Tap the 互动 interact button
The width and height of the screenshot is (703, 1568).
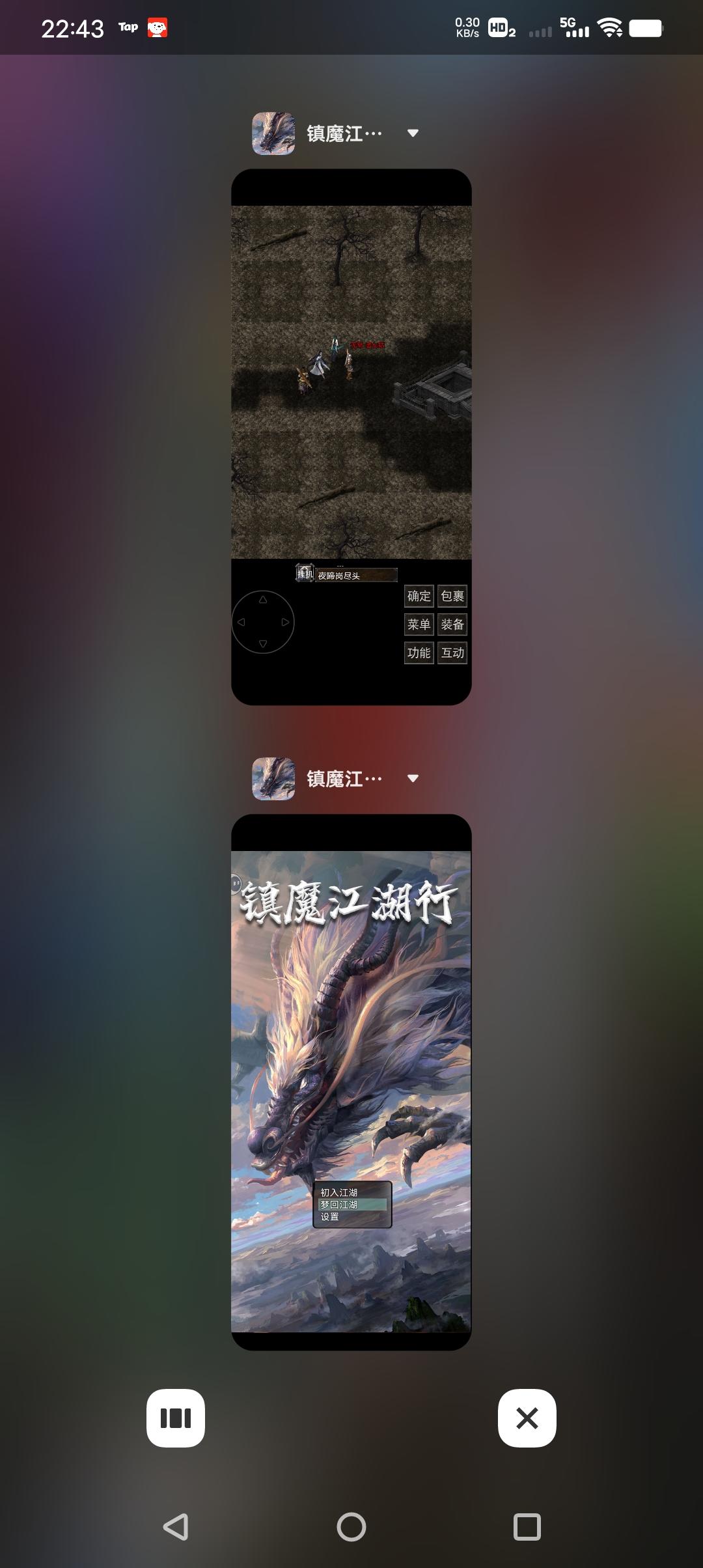tap(454, 652)
